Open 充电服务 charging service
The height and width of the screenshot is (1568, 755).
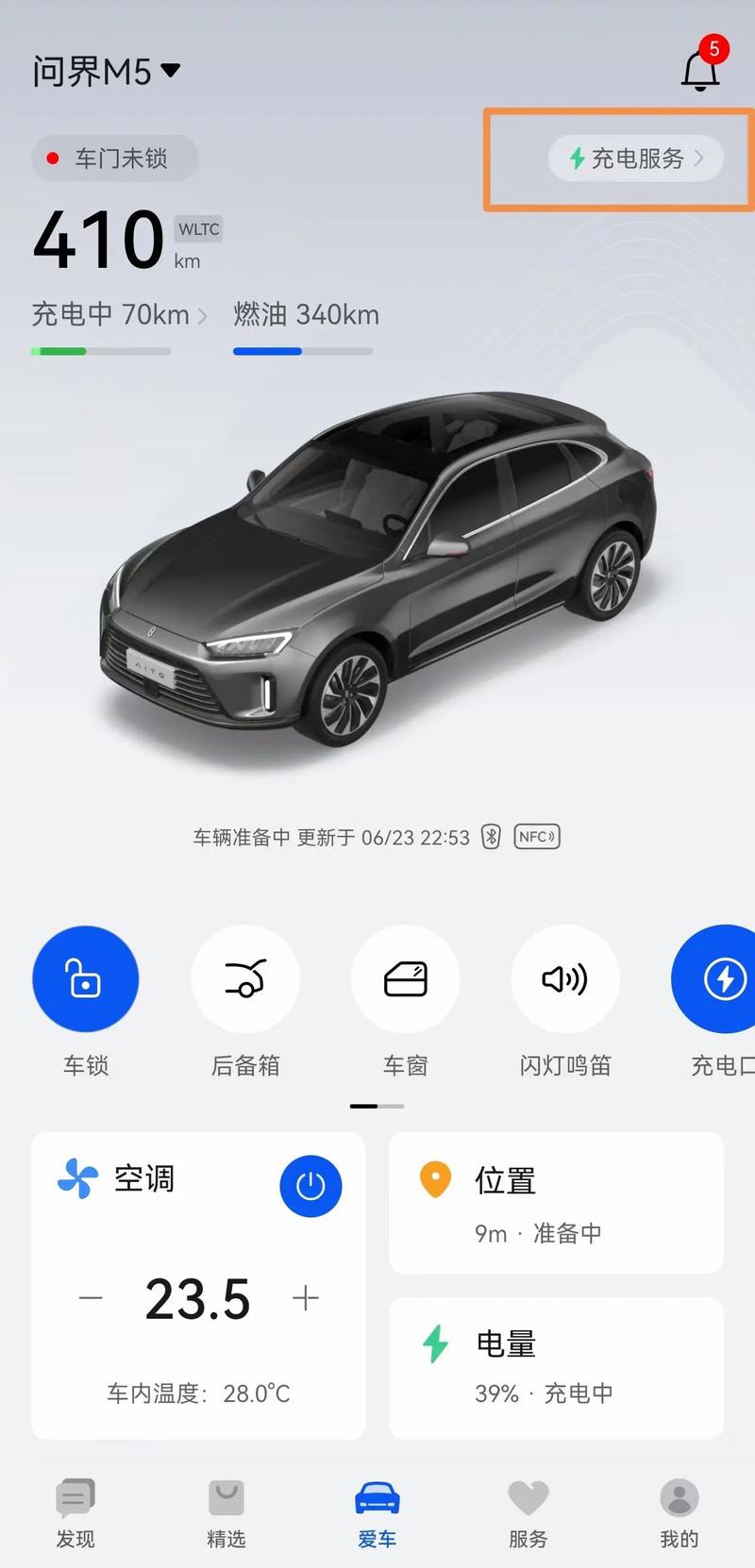click(635, 158)
